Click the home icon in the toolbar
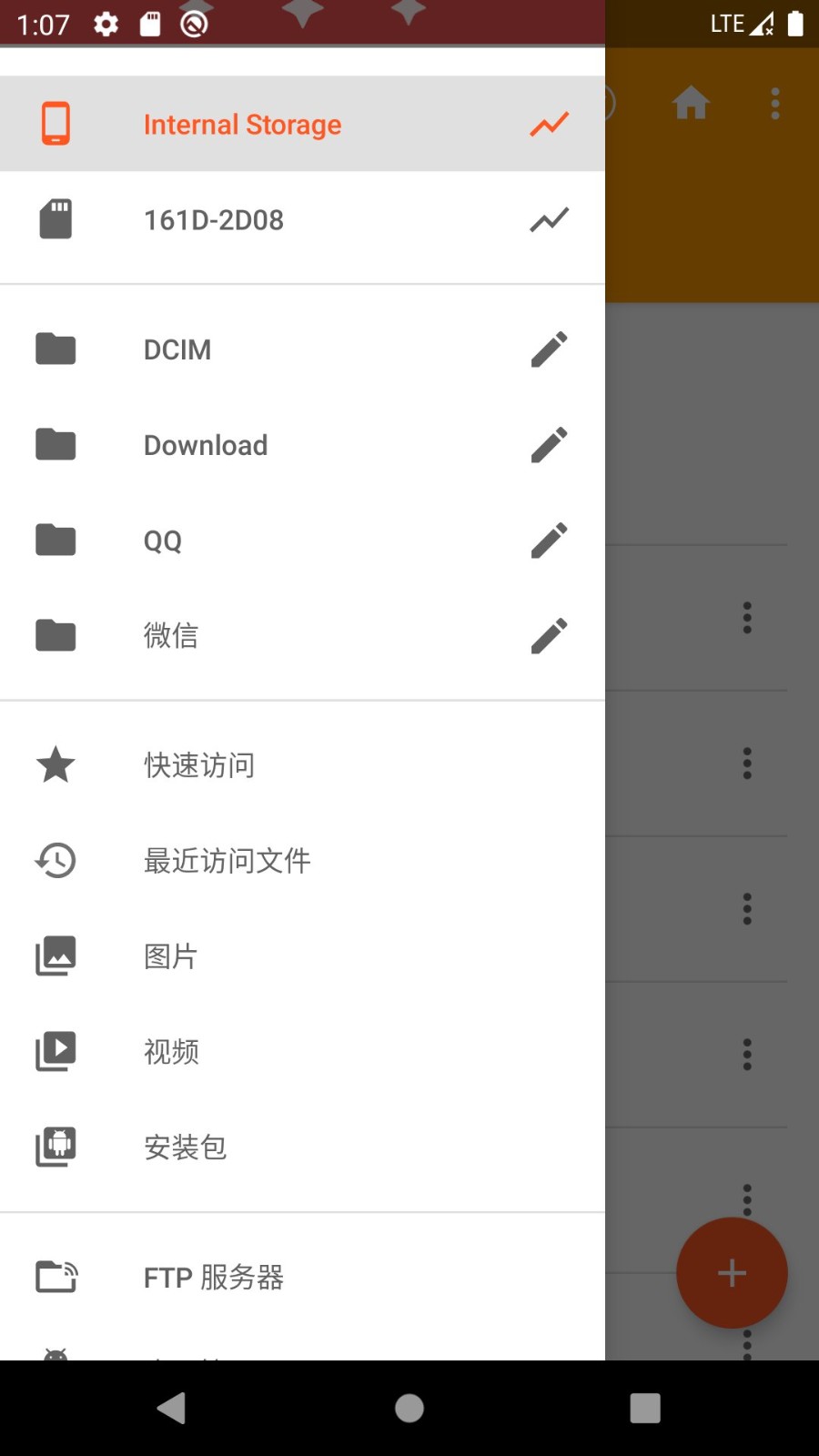 pyautogui.click(x=692, y=103)
